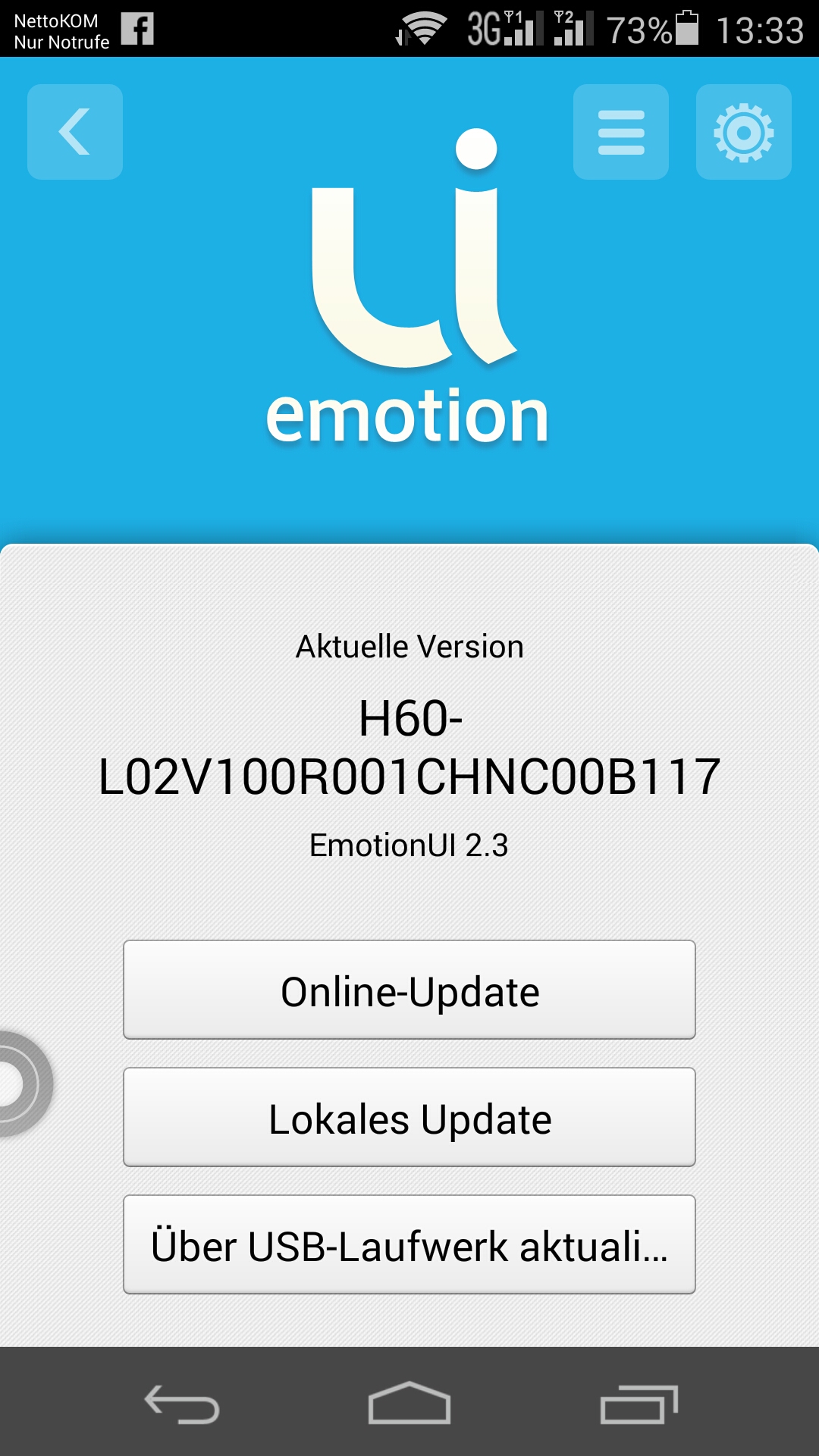Choose Über USB-Laufwerk aktualisieren
The image size is (819, 1456).
click(409, 1244)
